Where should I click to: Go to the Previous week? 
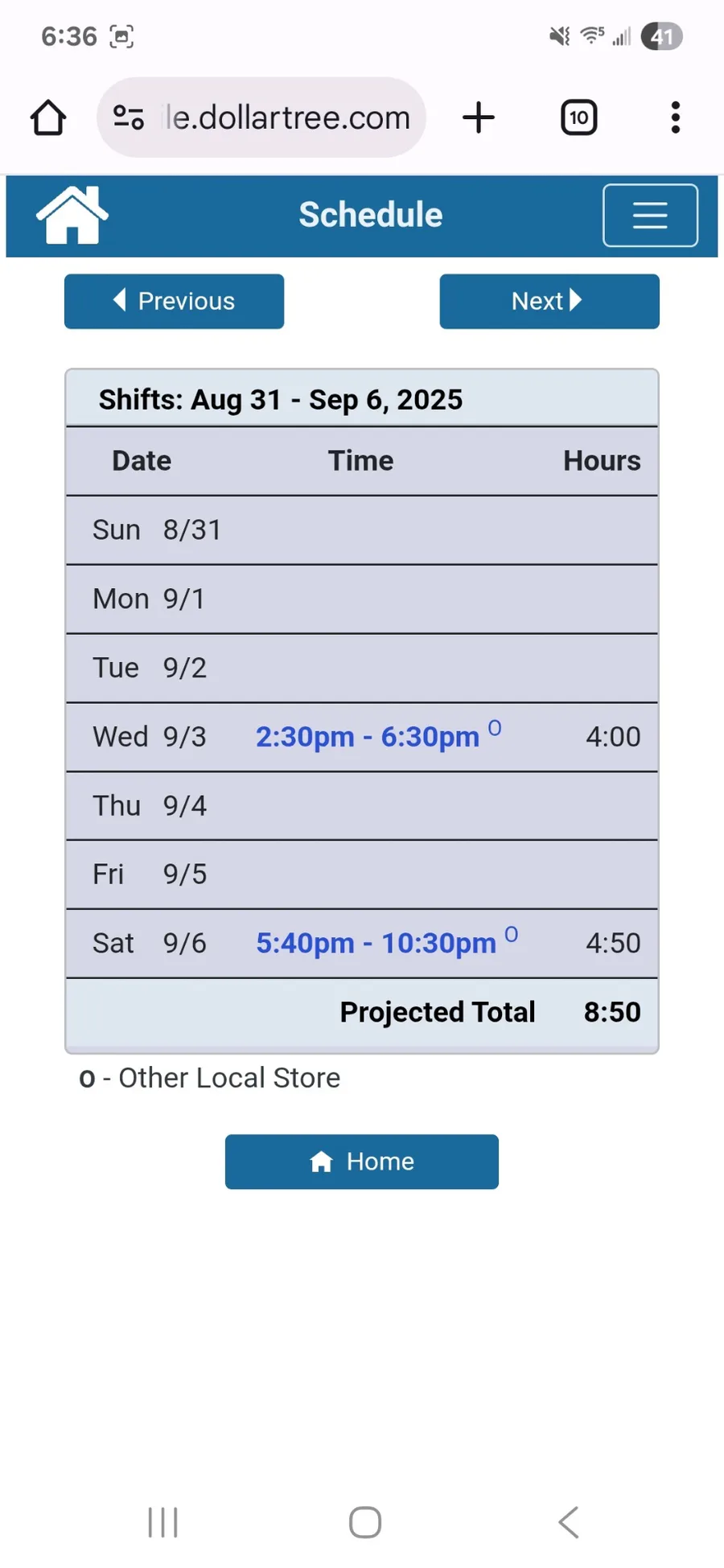[x=174, y=302]
